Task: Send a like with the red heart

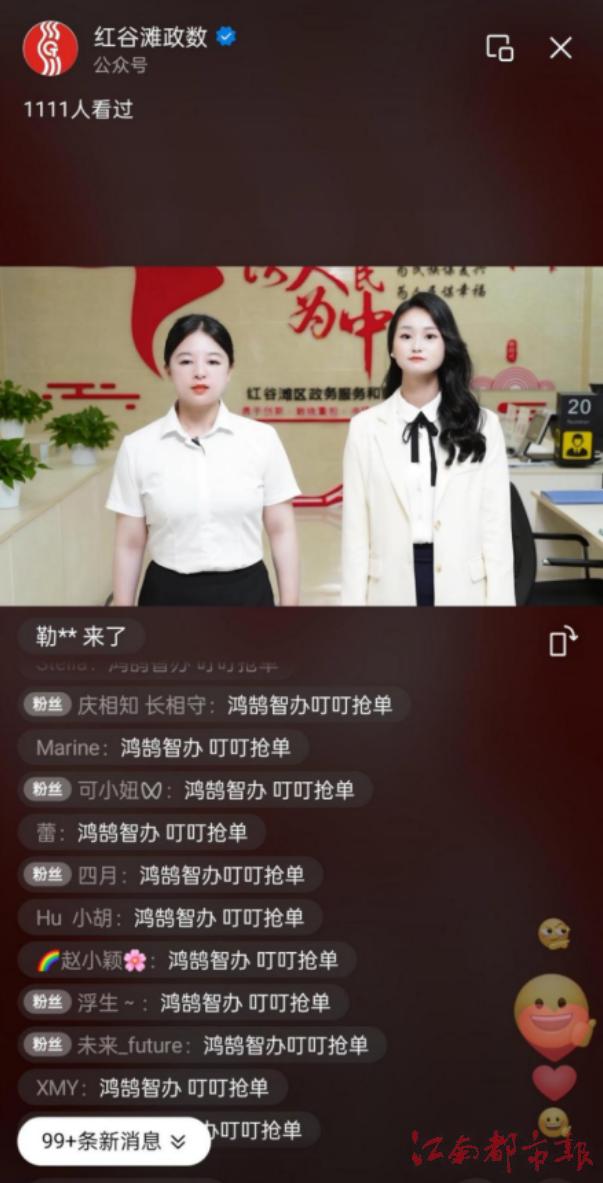Action: pyautogui.click(x=554, y=1082)
